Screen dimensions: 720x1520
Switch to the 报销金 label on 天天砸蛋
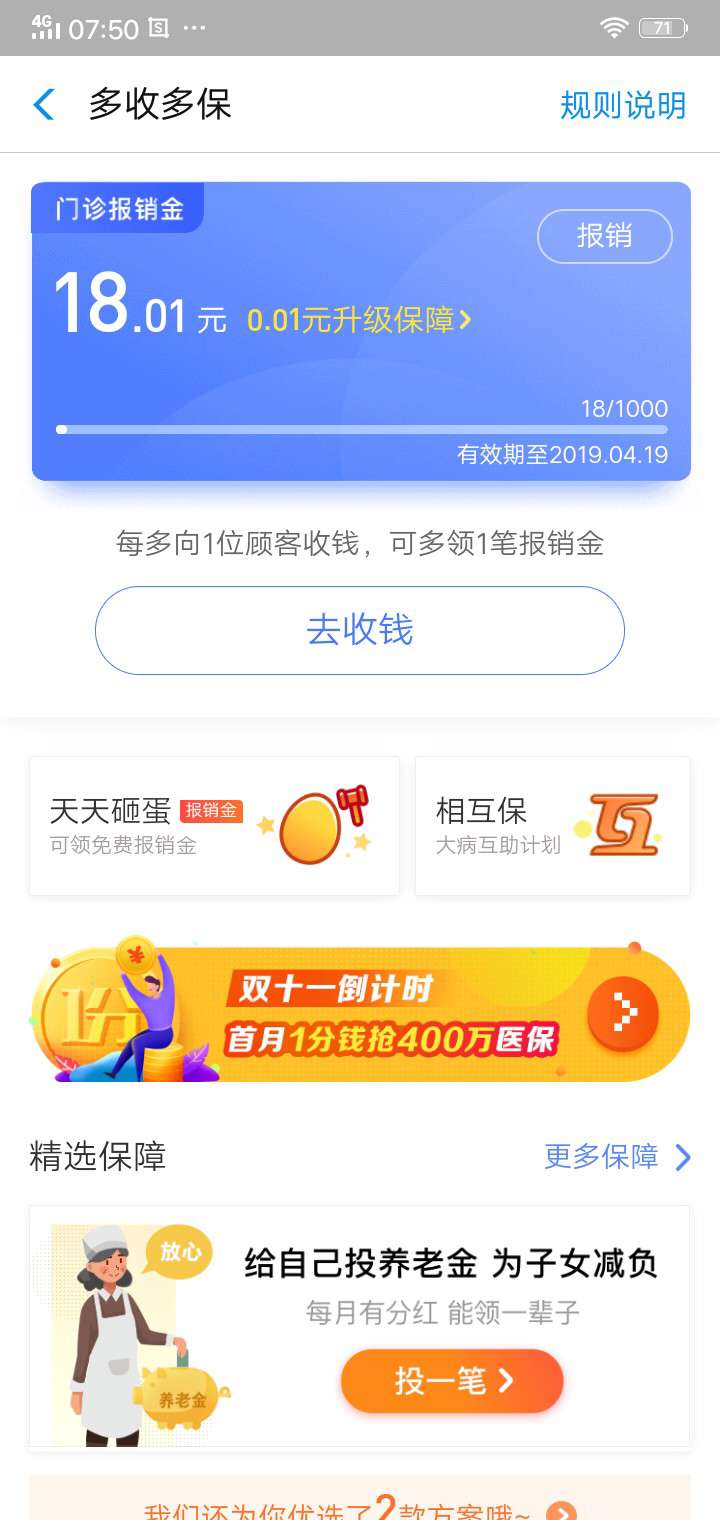click(x=213, y=811)
